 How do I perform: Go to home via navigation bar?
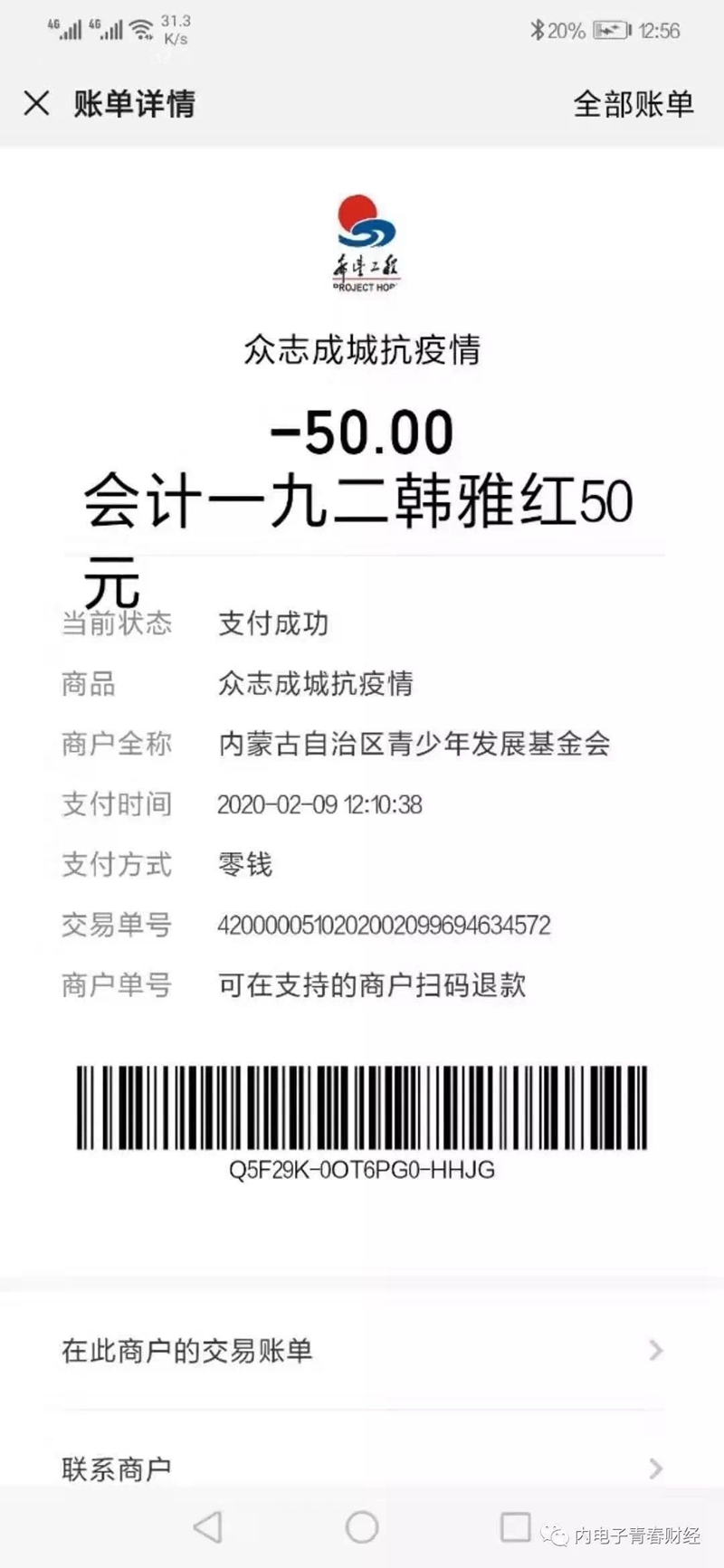point(362,1527)
